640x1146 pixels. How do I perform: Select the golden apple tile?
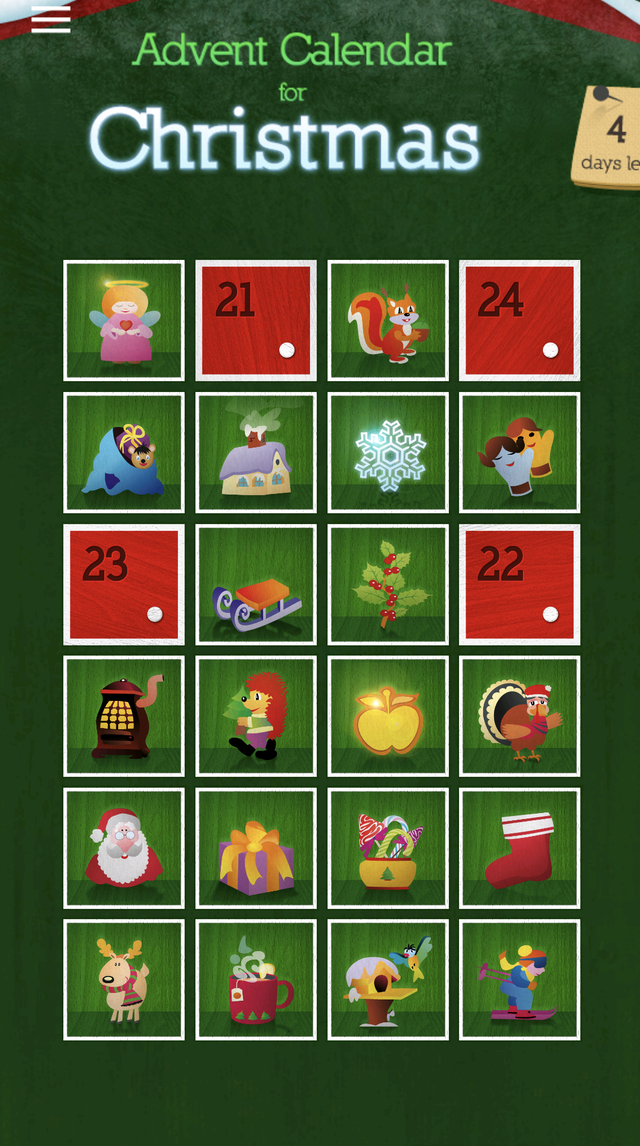pos(388,717)
